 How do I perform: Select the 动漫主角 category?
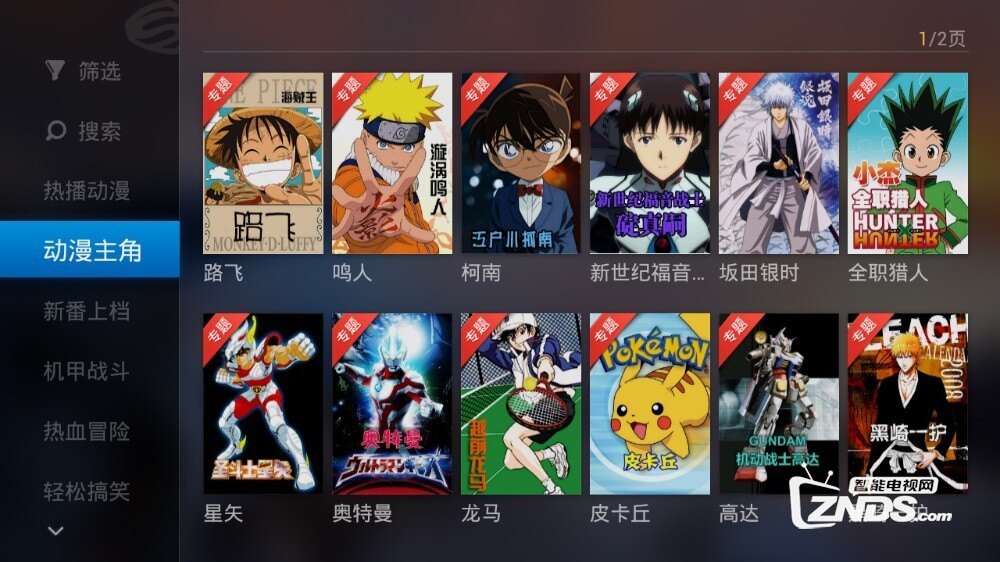coord(90,250)
